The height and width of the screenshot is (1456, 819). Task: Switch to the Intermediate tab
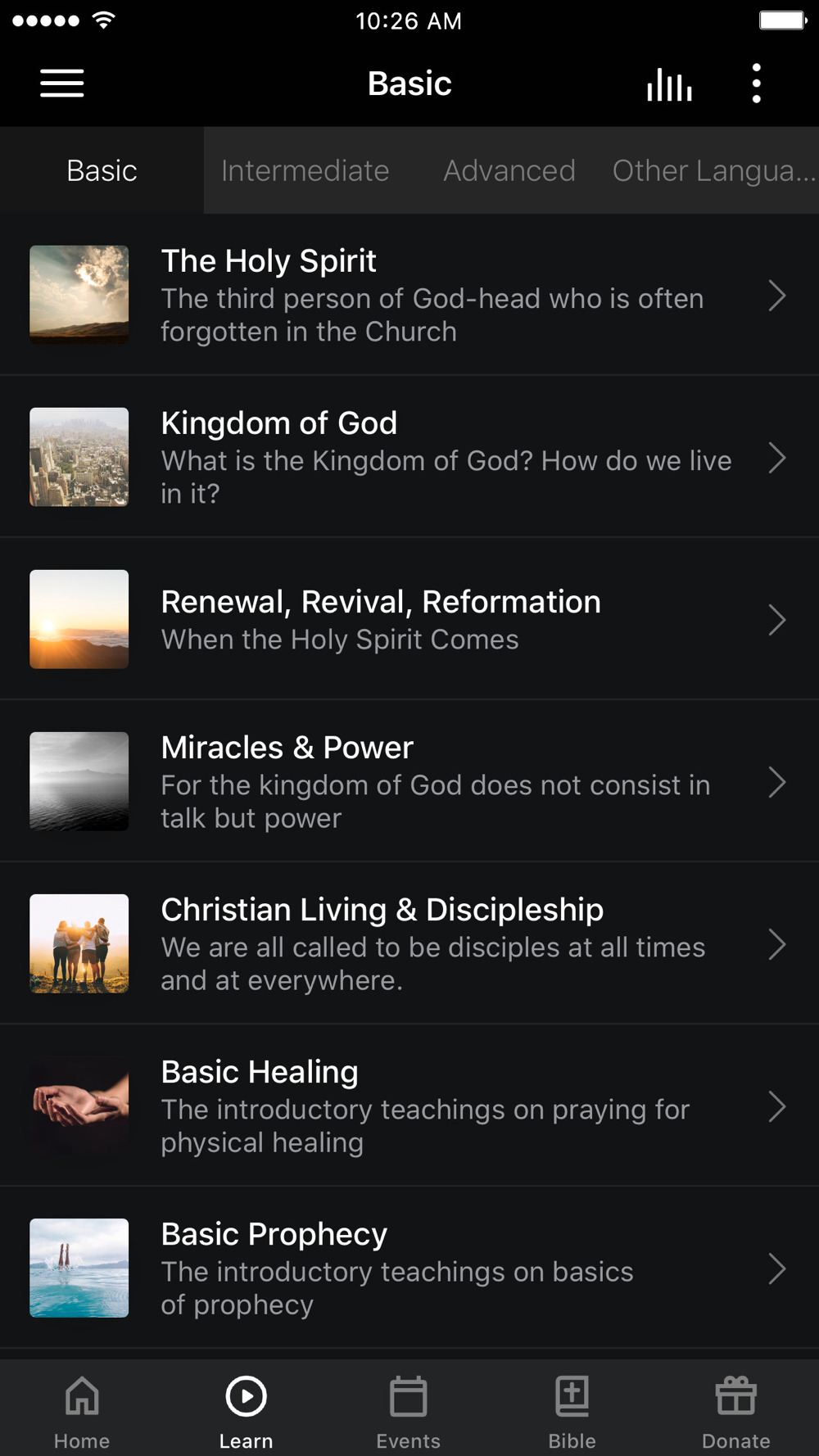pyautogui.click(x=305, y=170)
